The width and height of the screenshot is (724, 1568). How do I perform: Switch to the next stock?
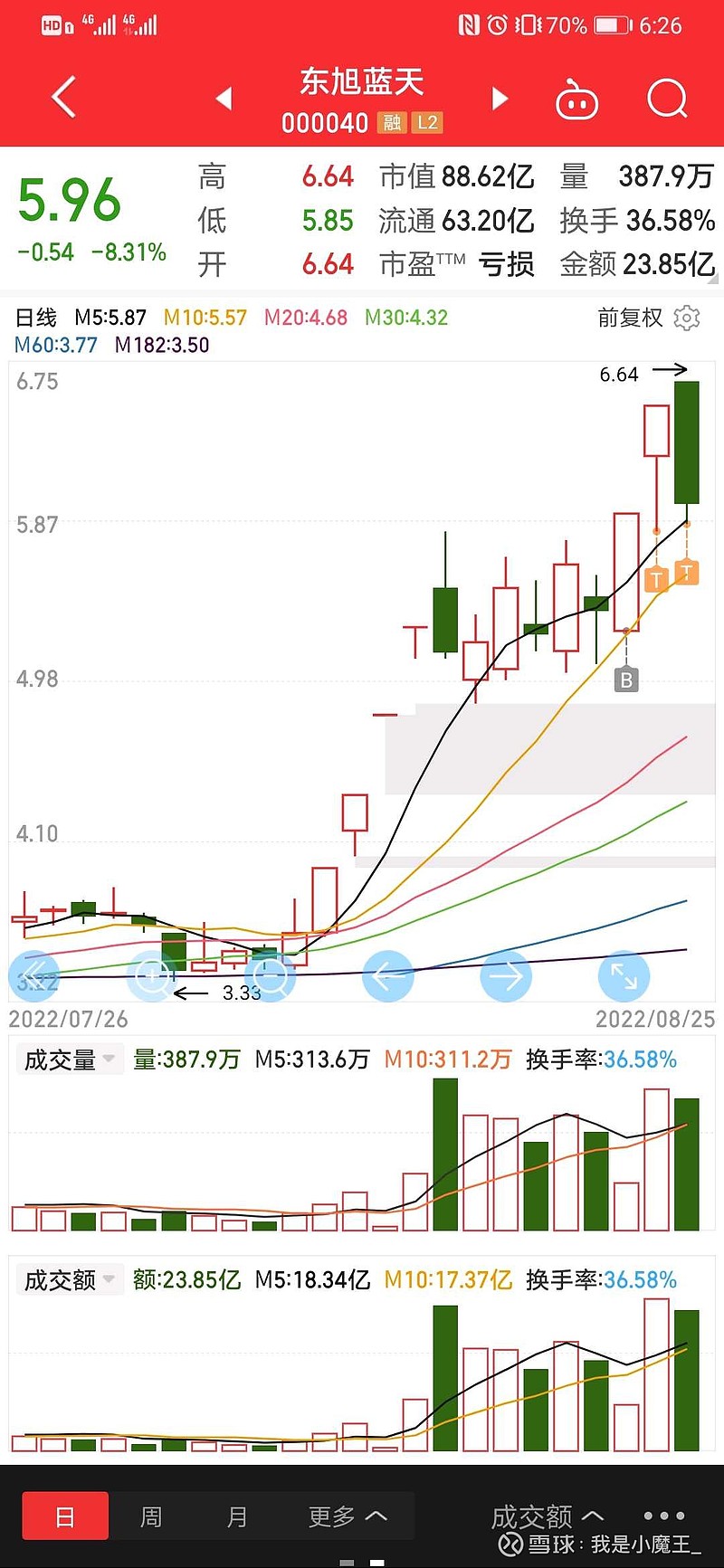tap(500, 98)
